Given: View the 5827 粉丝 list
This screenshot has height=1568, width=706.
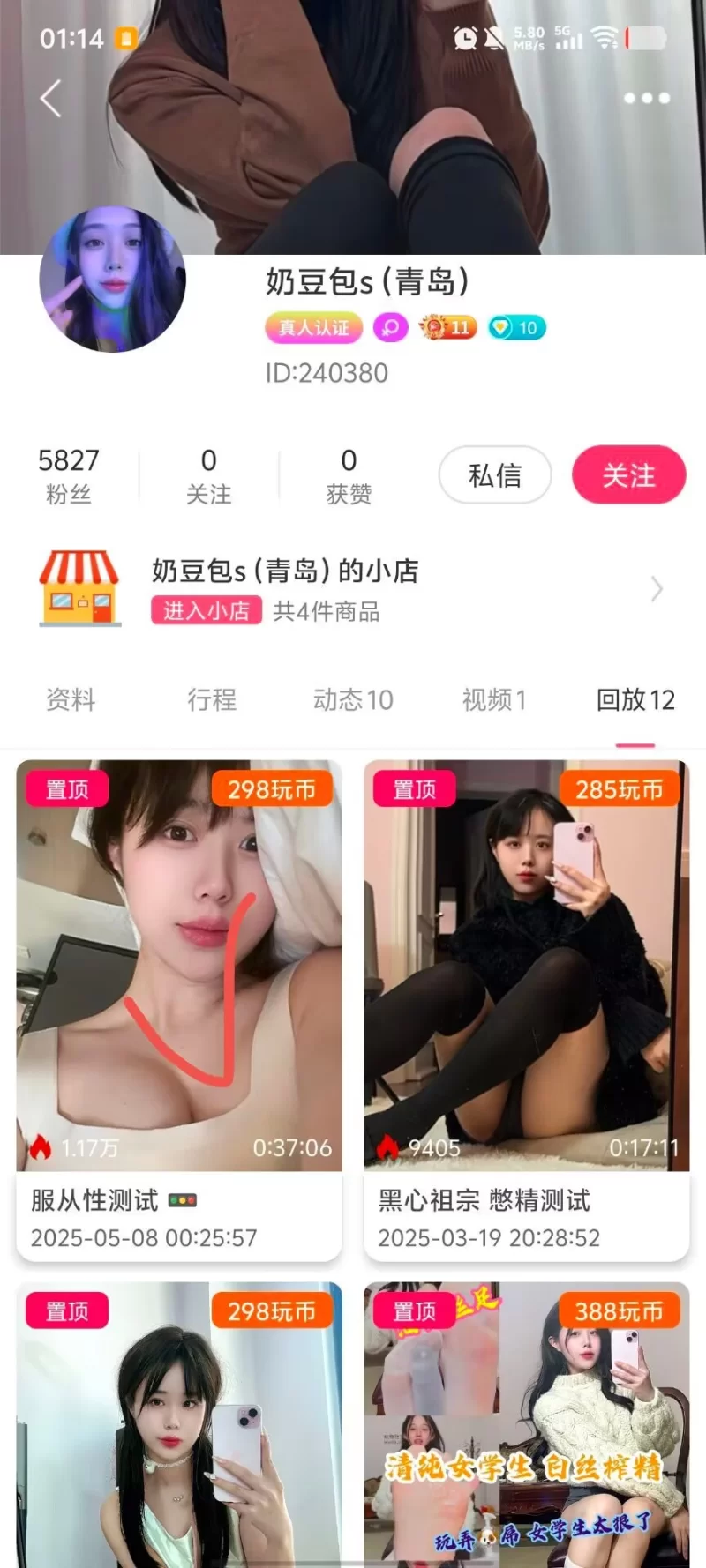Looking at the screenshot, I should pos(69,475).
